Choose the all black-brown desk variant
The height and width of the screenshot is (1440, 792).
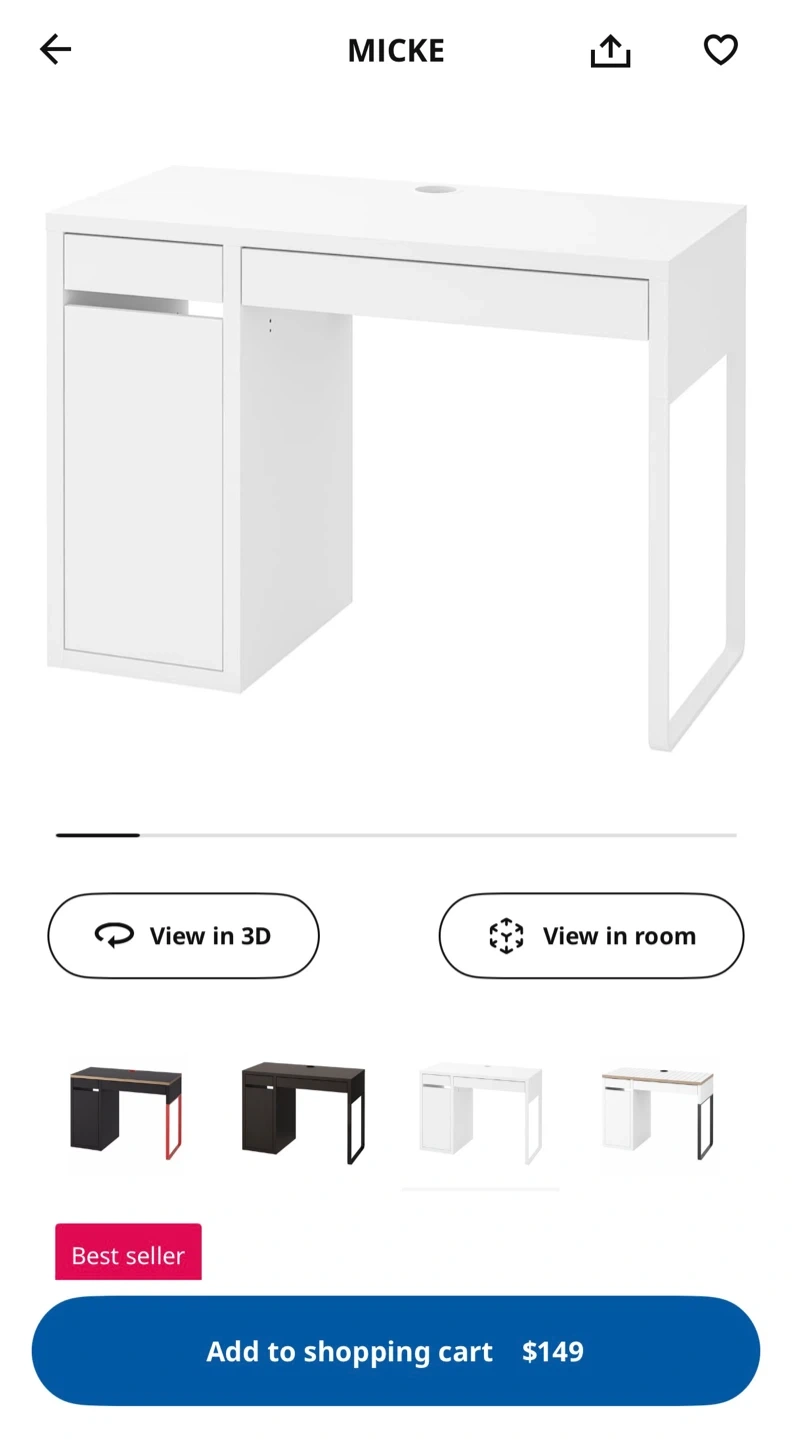[303, 1113]
